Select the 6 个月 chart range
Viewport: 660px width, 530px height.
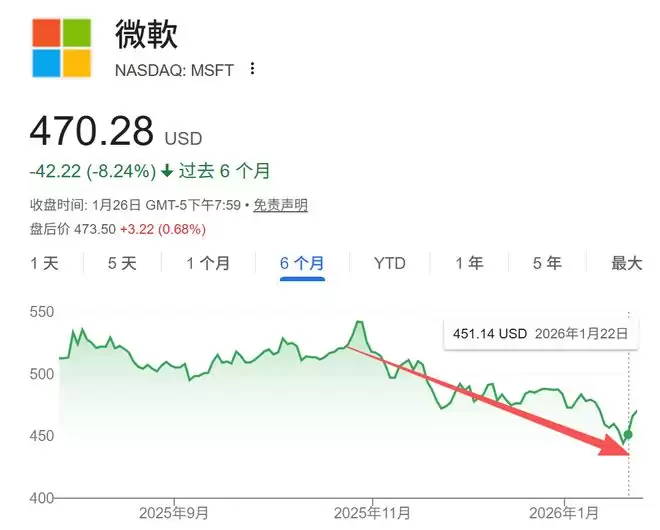[302, 263]
